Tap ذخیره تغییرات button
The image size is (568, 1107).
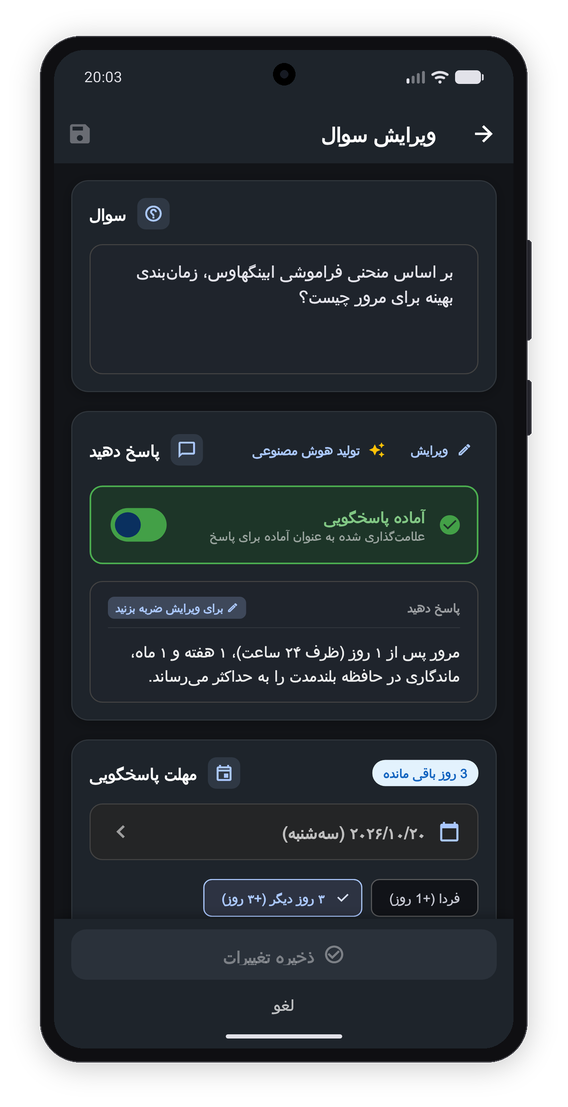(284, 955)
